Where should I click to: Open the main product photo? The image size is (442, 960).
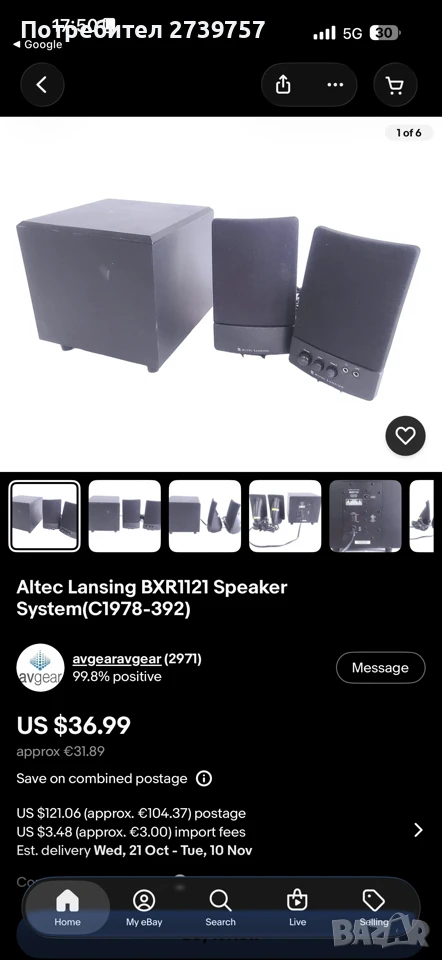(220, 294)
